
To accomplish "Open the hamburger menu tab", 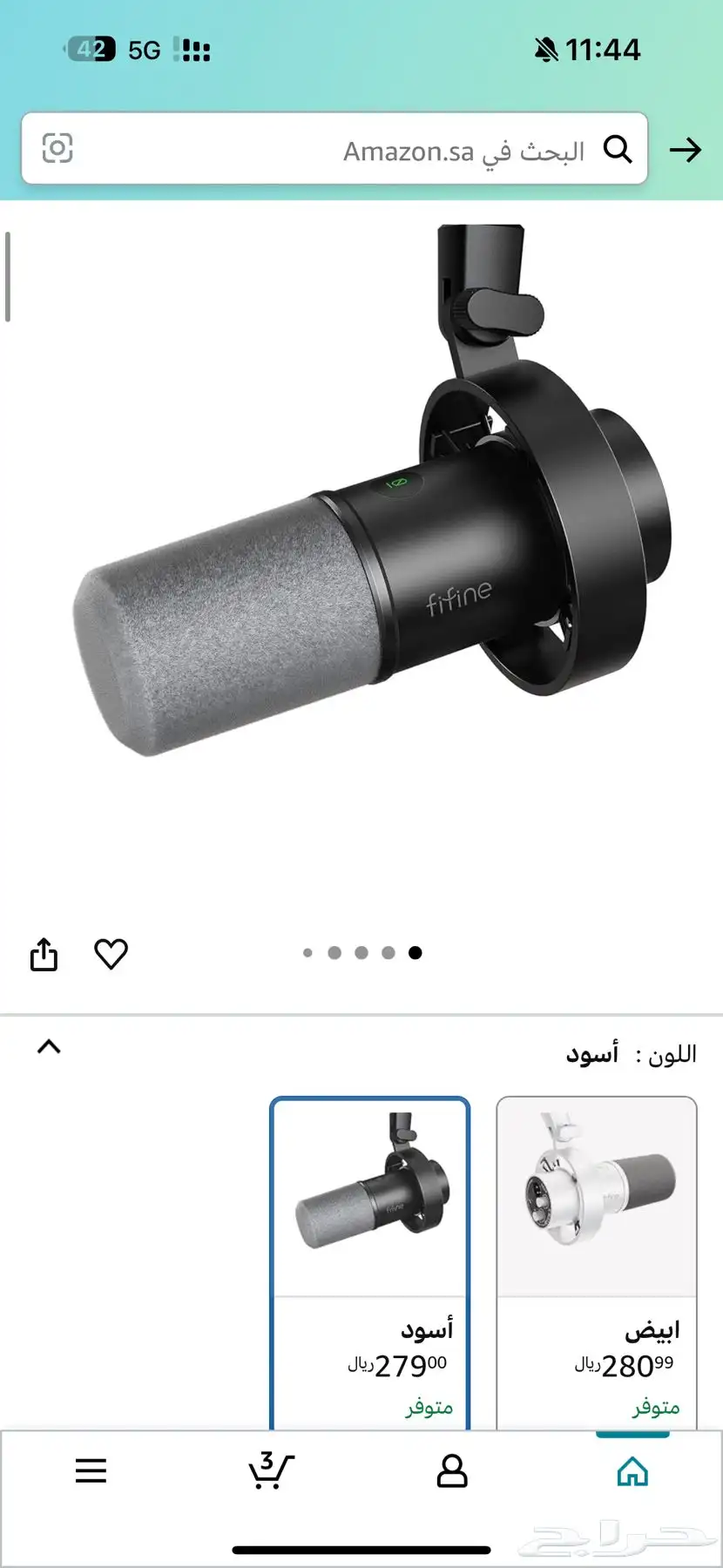I will pos(91,1471).
